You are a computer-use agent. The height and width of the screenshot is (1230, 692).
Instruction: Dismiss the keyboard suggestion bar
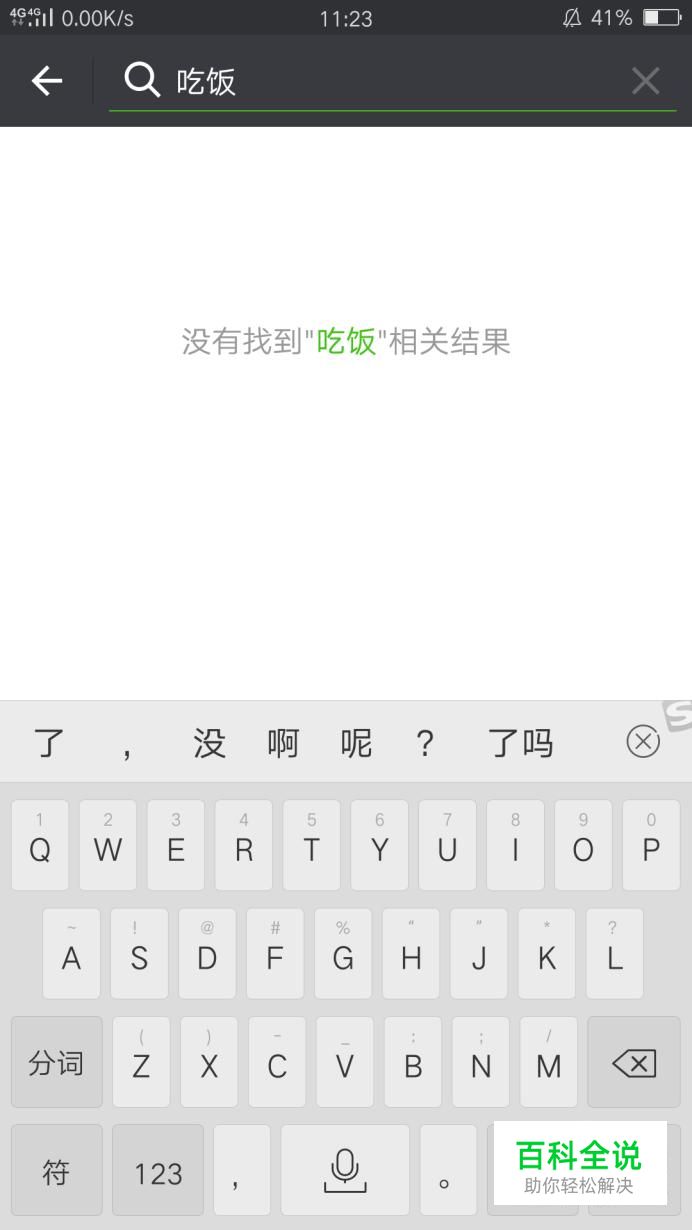pos(643,742)
